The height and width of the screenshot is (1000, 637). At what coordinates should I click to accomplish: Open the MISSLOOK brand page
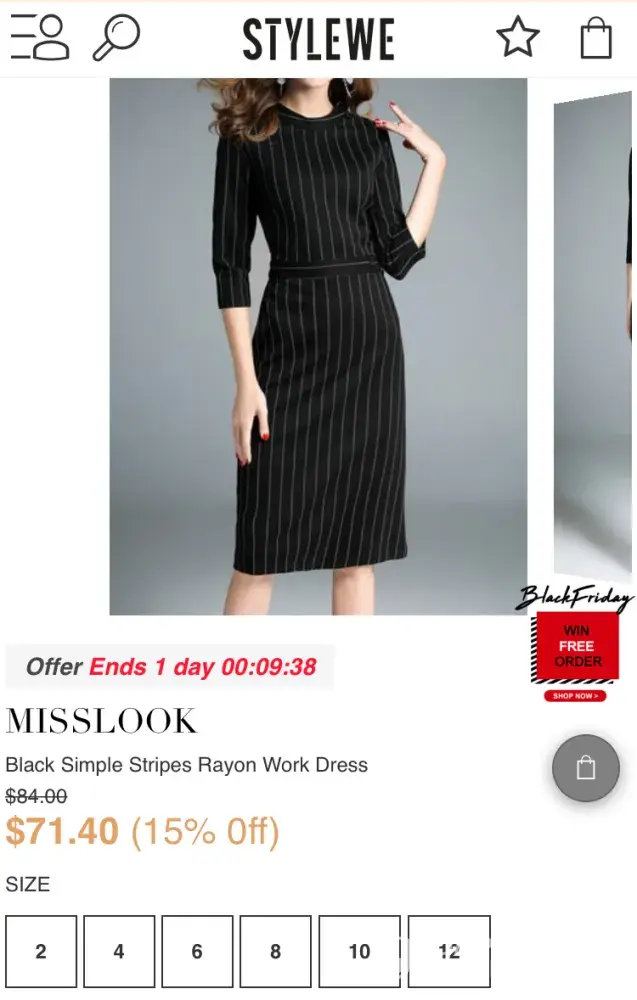102,721
